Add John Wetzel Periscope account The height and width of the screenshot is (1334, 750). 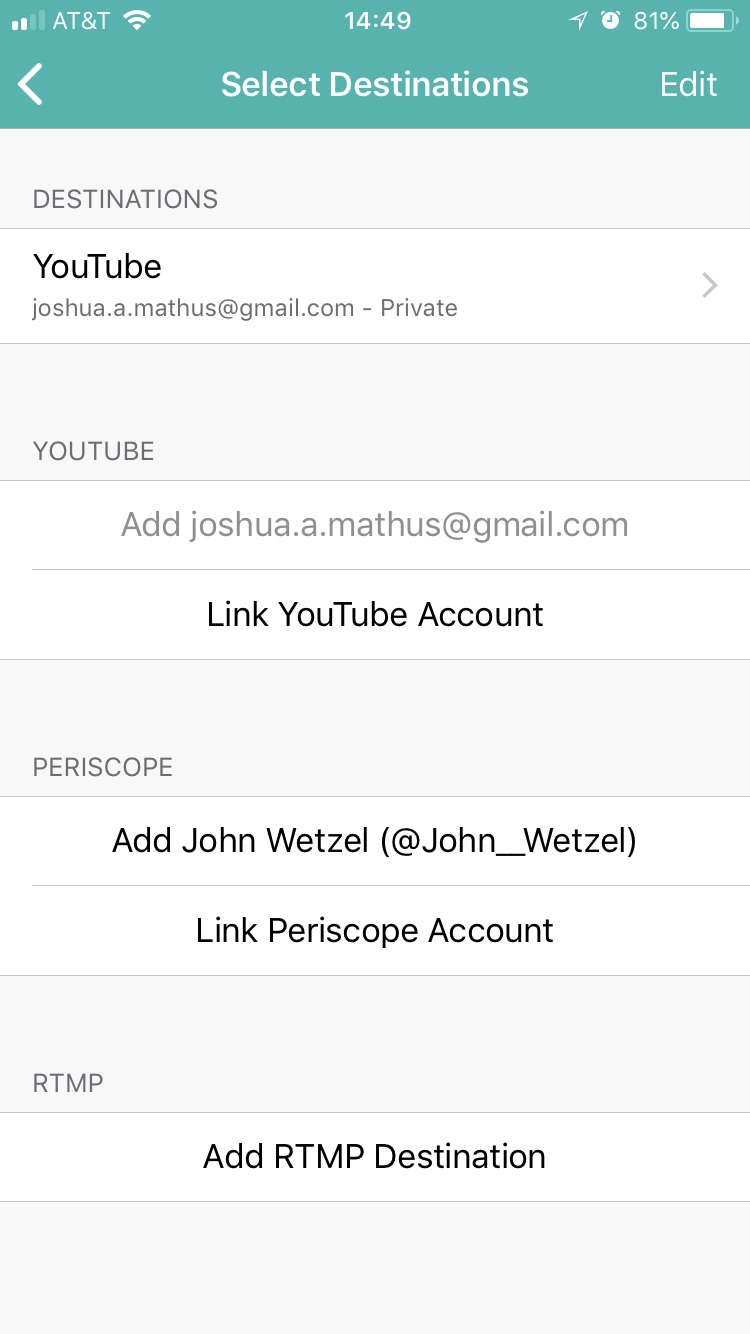coord(375,840)
